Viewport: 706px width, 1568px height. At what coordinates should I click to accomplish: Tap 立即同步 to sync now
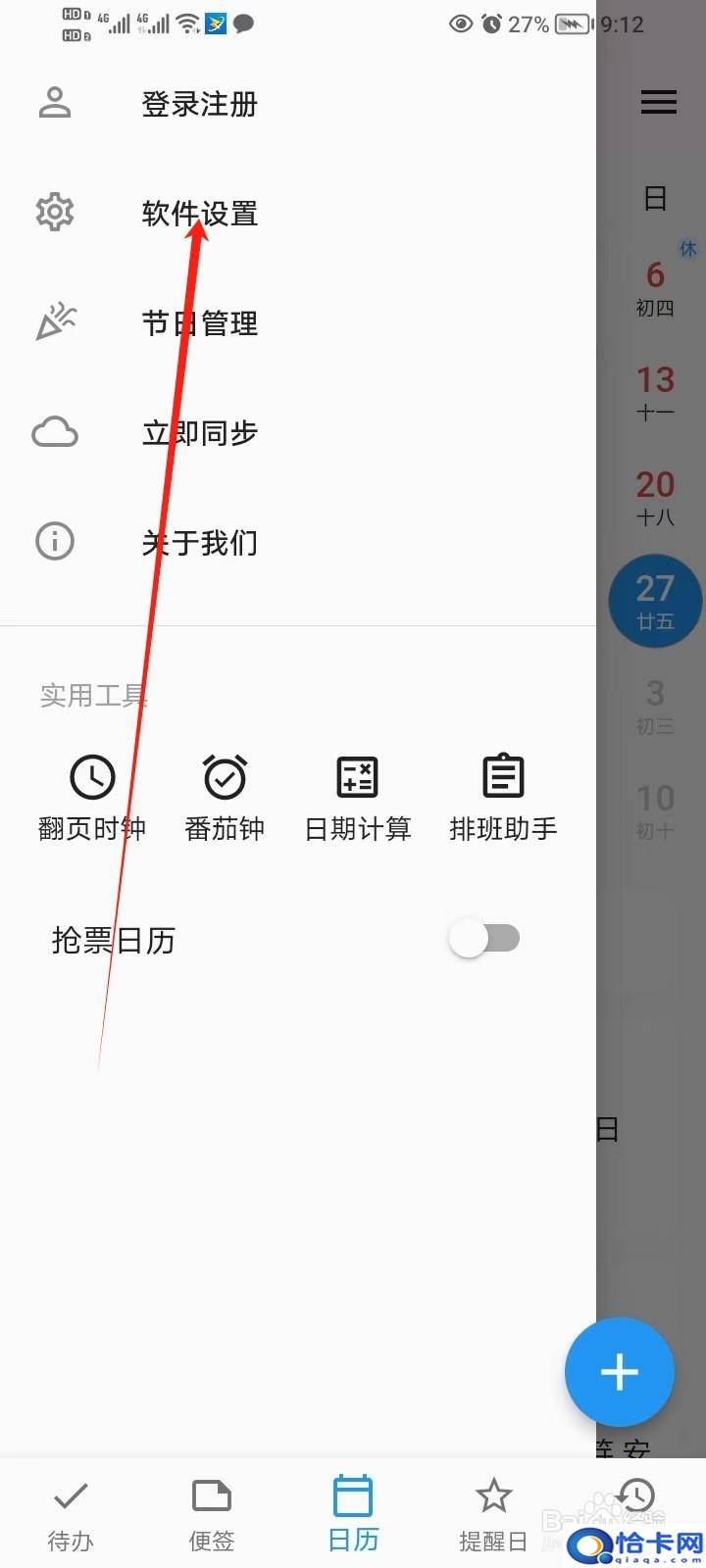pyautogui.click(x=298, y=432)
